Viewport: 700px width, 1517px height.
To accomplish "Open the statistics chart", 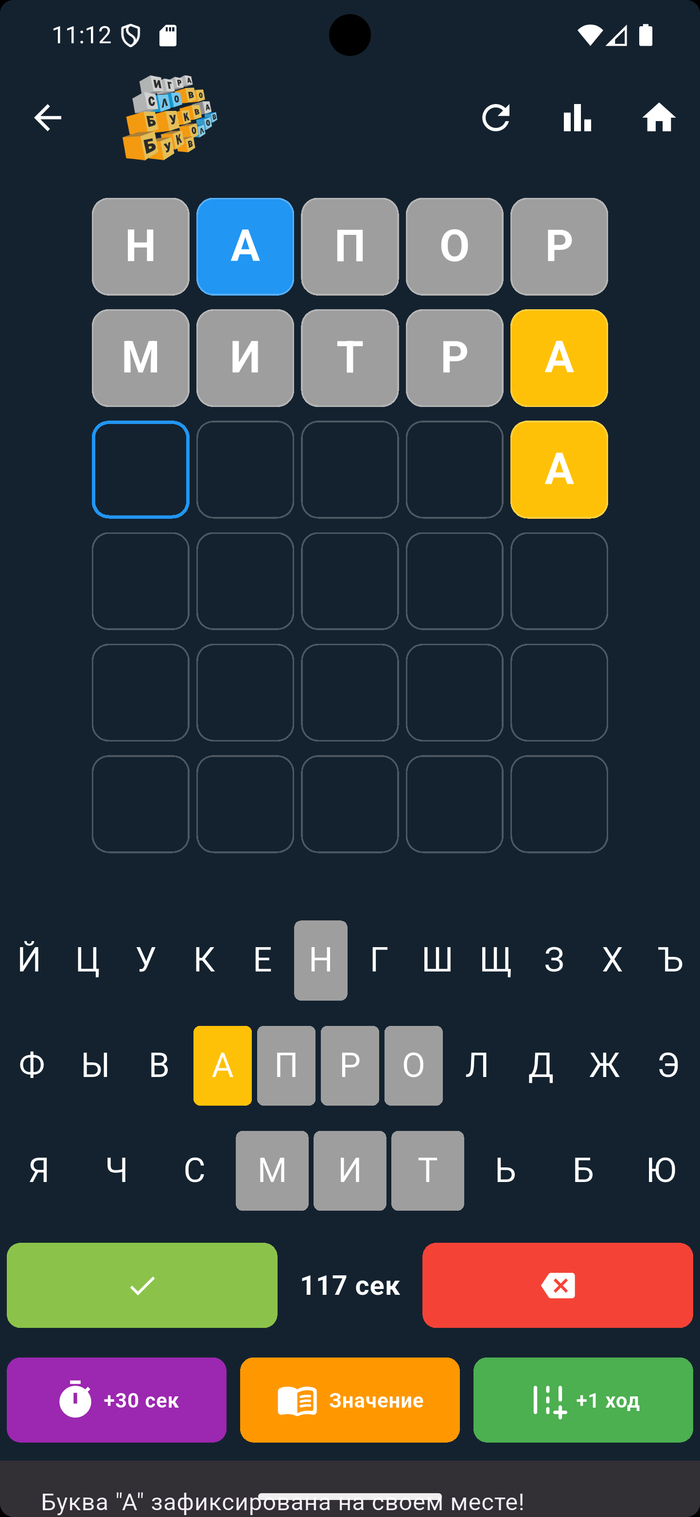I will 577,118.
